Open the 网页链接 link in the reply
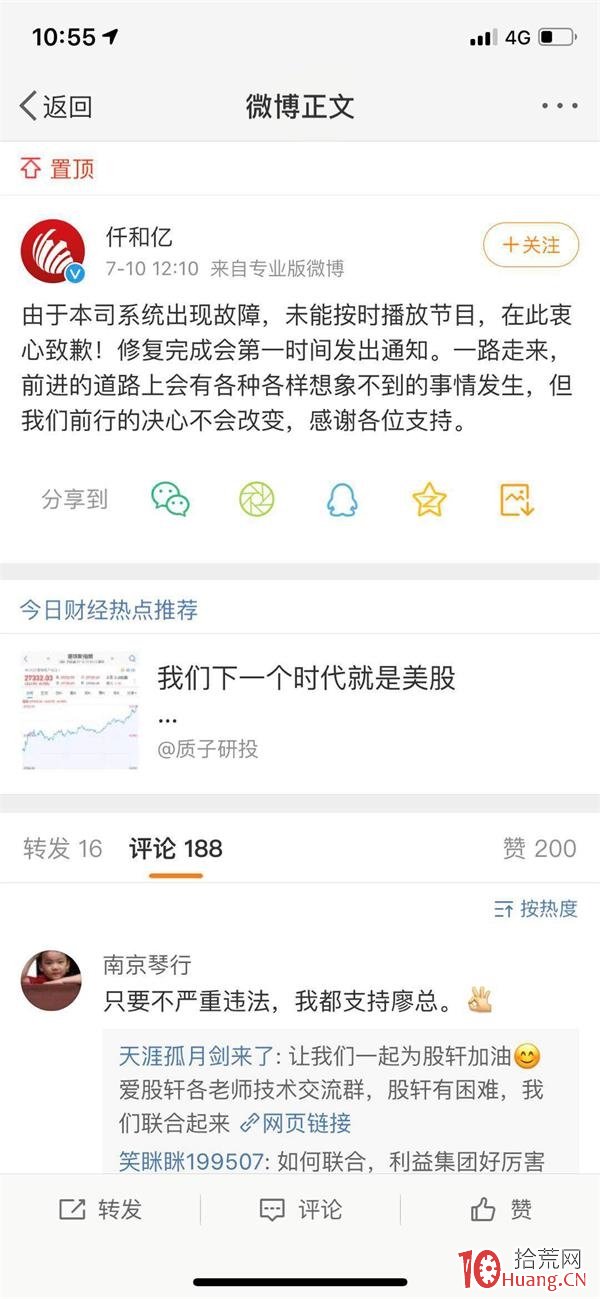 click(295, 1123)
